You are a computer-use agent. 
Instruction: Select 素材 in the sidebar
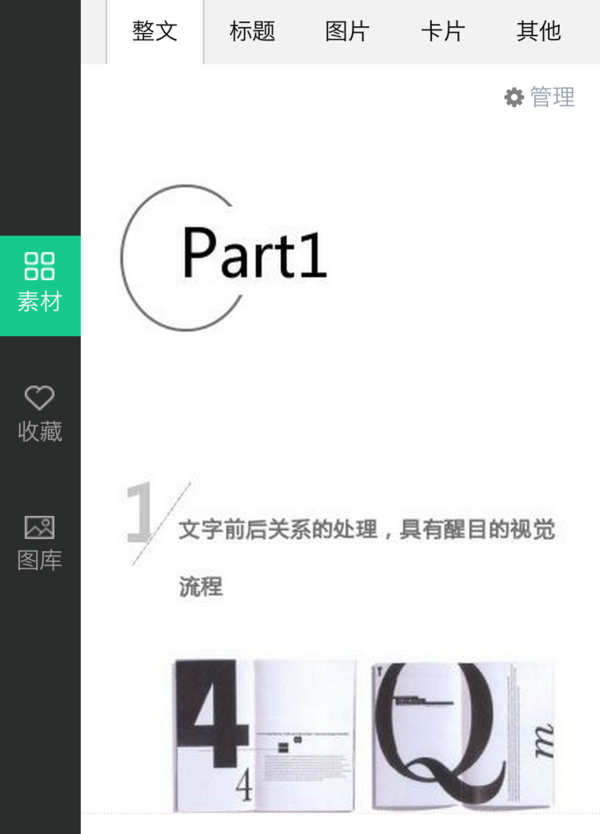(40, 284)
